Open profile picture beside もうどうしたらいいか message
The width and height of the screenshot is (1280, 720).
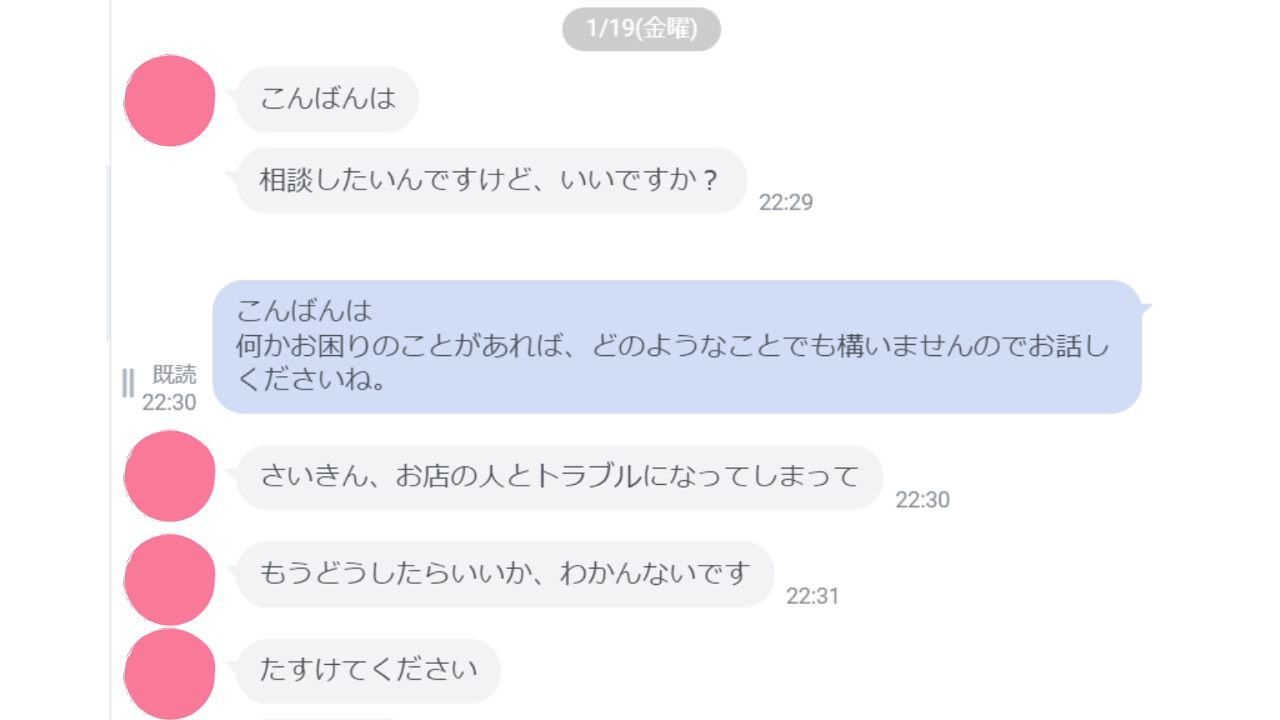click(169, 580)
